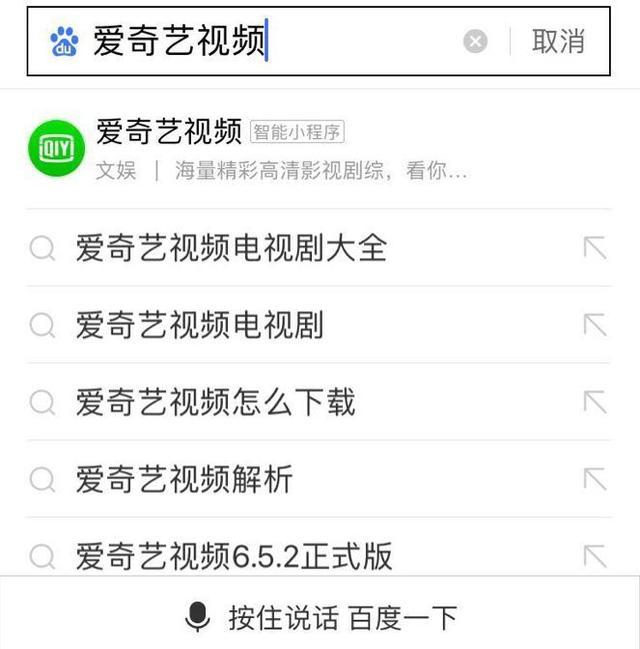Pick the suggestion 爱奇艺视频6.5.2正式版
Viewport: 640px width, 649px height.
pyautogui.click(x=234, y=556)
